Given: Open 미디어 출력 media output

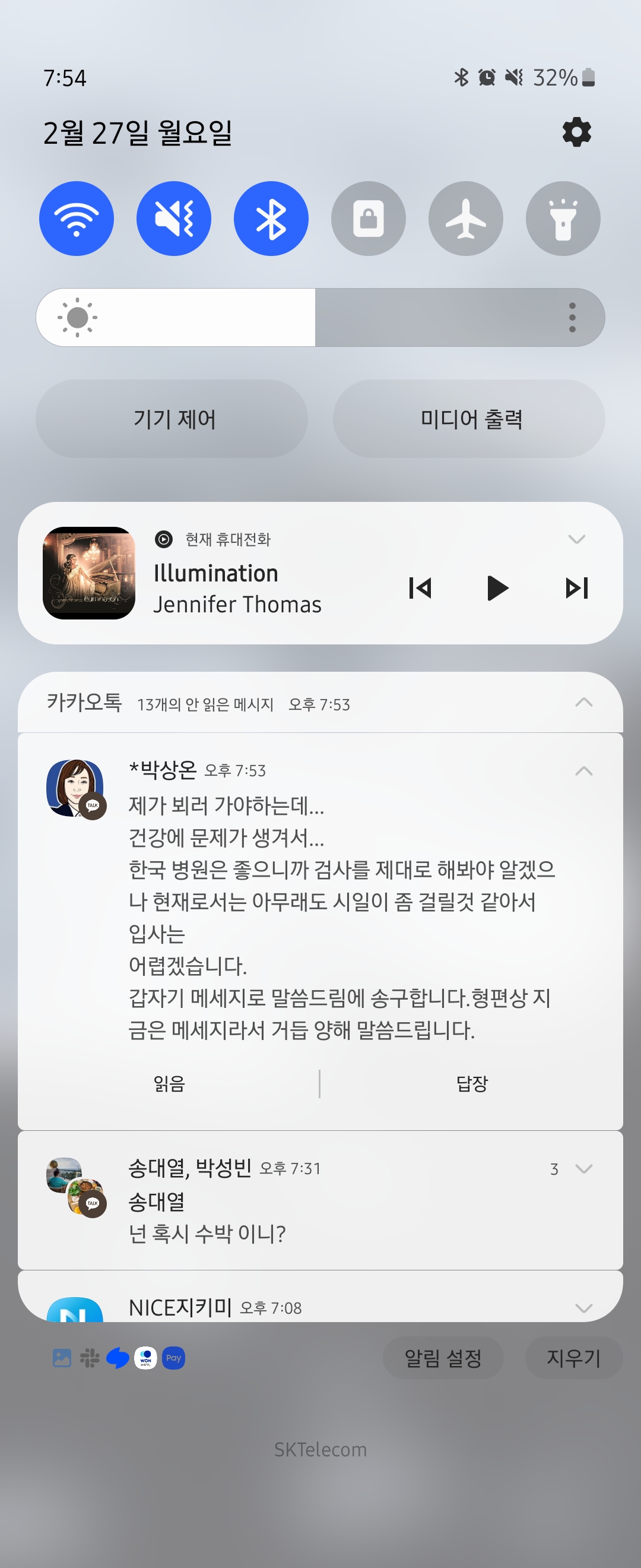Looking at the screenshot, I should [x=469, y=419].
